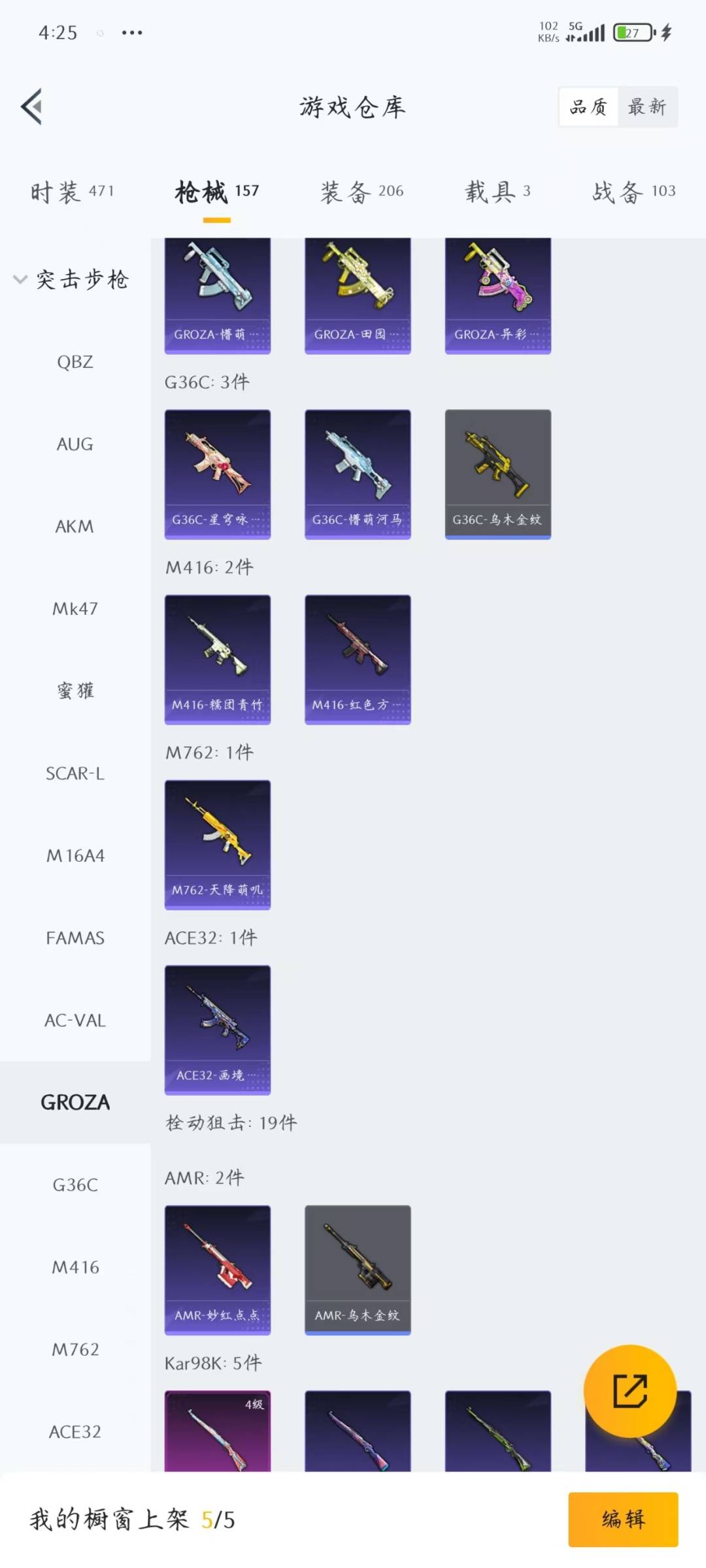The height and width of the screenshot is (1568, 706).
Task: Go back using the top-left arrow
Action: click(x=31, y=106)
